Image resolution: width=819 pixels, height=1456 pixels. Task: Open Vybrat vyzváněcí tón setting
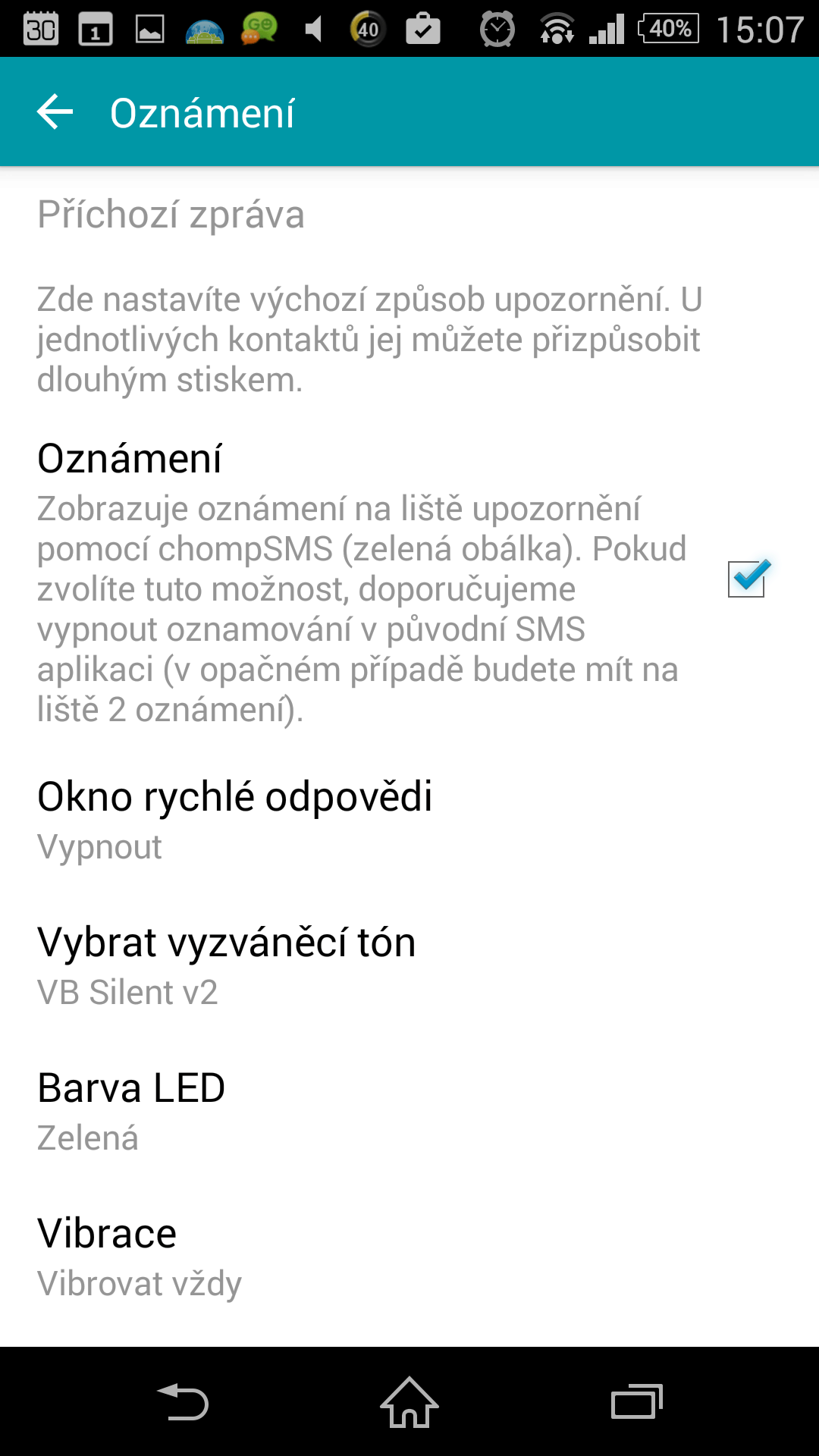pos(409,966)
